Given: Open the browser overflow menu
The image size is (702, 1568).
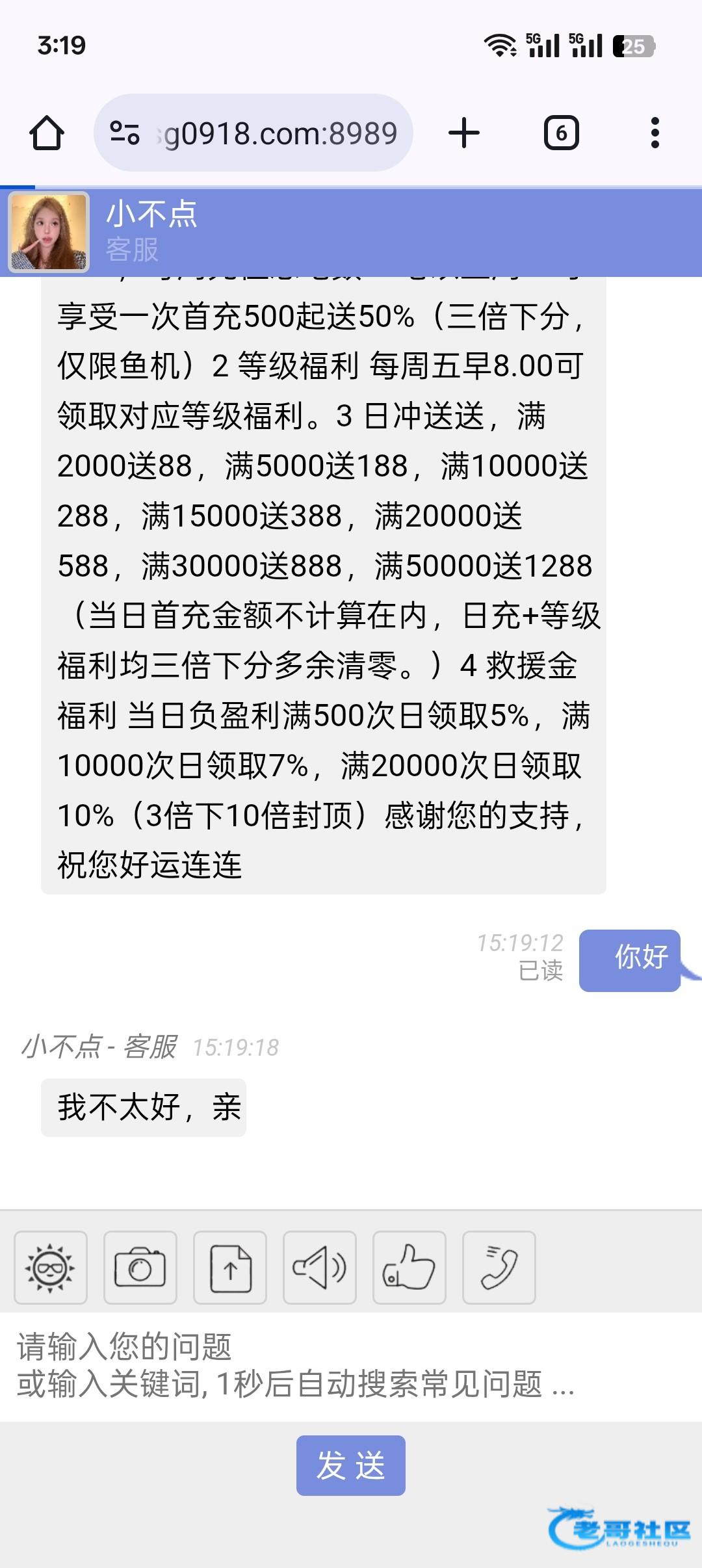Looking at the screenshot, I should 655,133.
